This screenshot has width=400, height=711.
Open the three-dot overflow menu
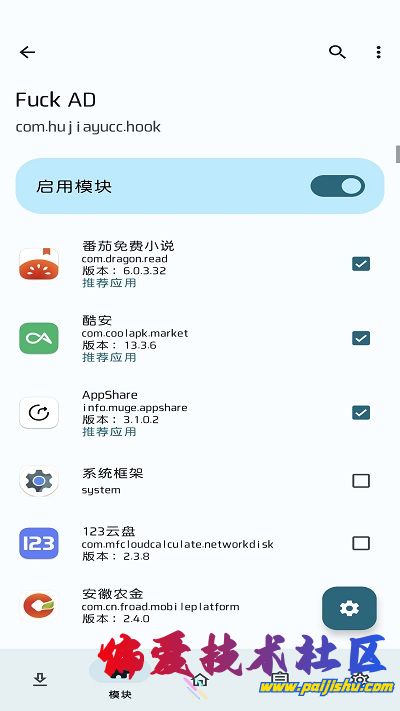[378, 52]
